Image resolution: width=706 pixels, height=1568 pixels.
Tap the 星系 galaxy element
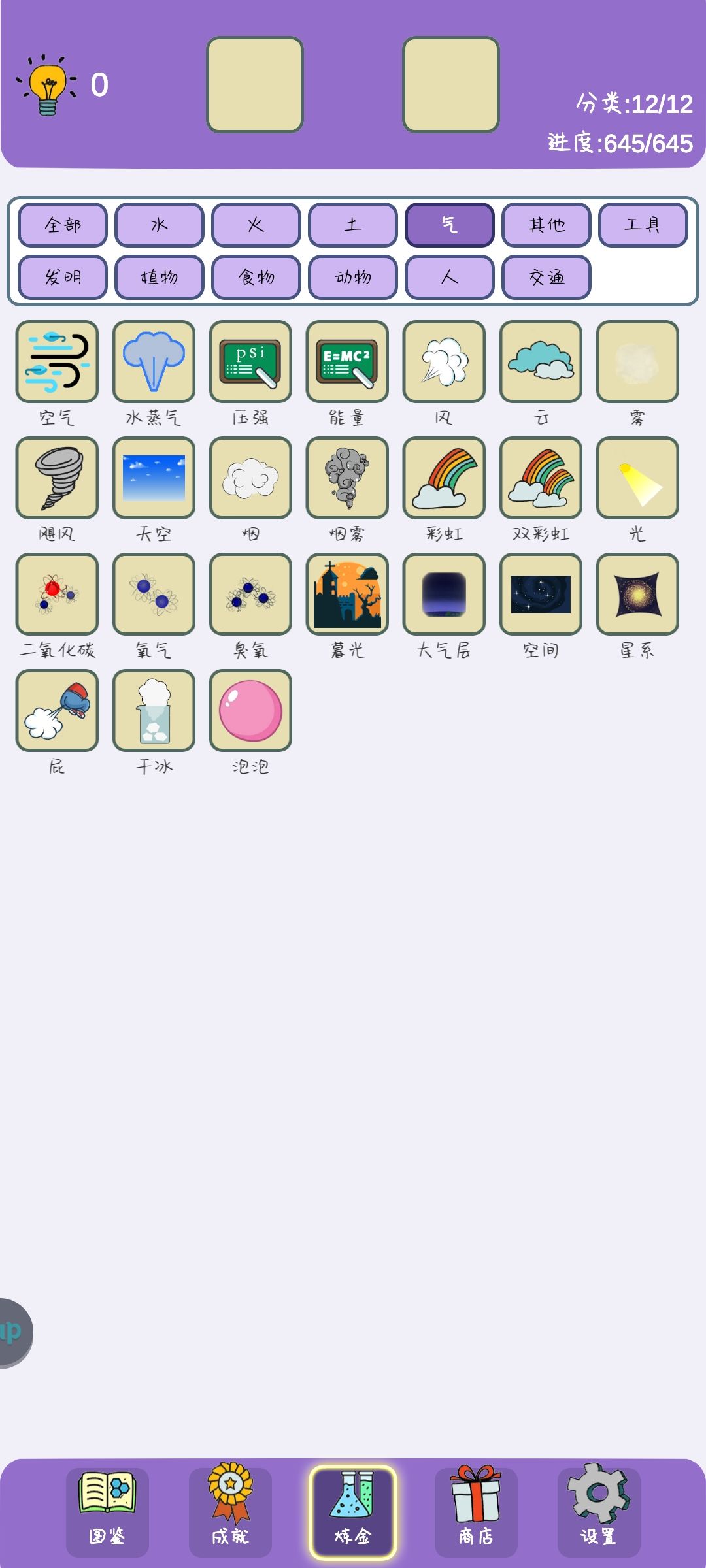(637, 594)
